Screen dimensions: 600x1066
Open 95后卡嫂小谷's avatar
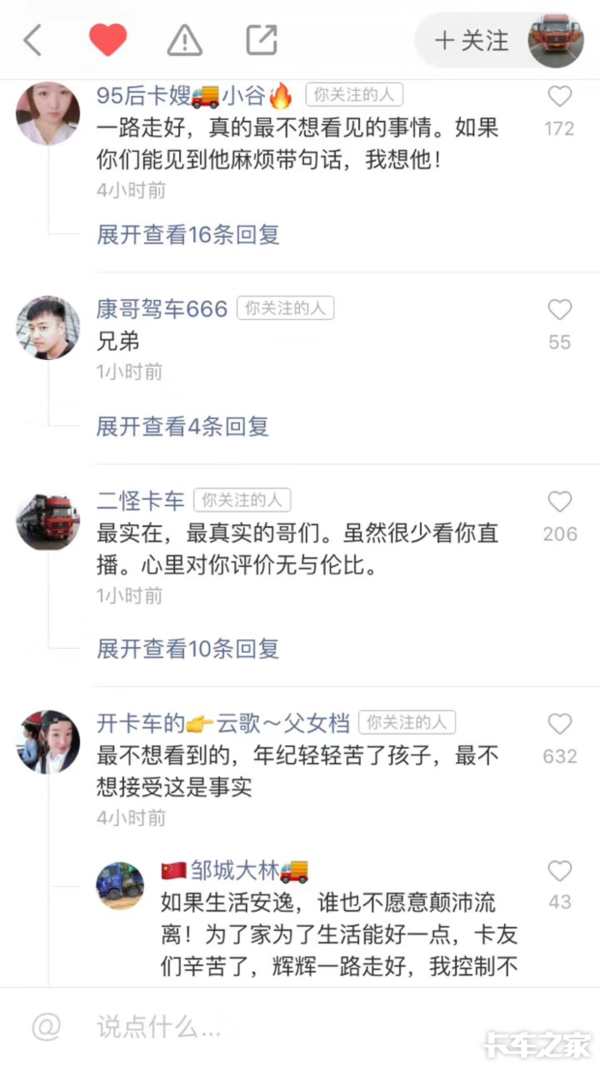[x=48, y=112]
